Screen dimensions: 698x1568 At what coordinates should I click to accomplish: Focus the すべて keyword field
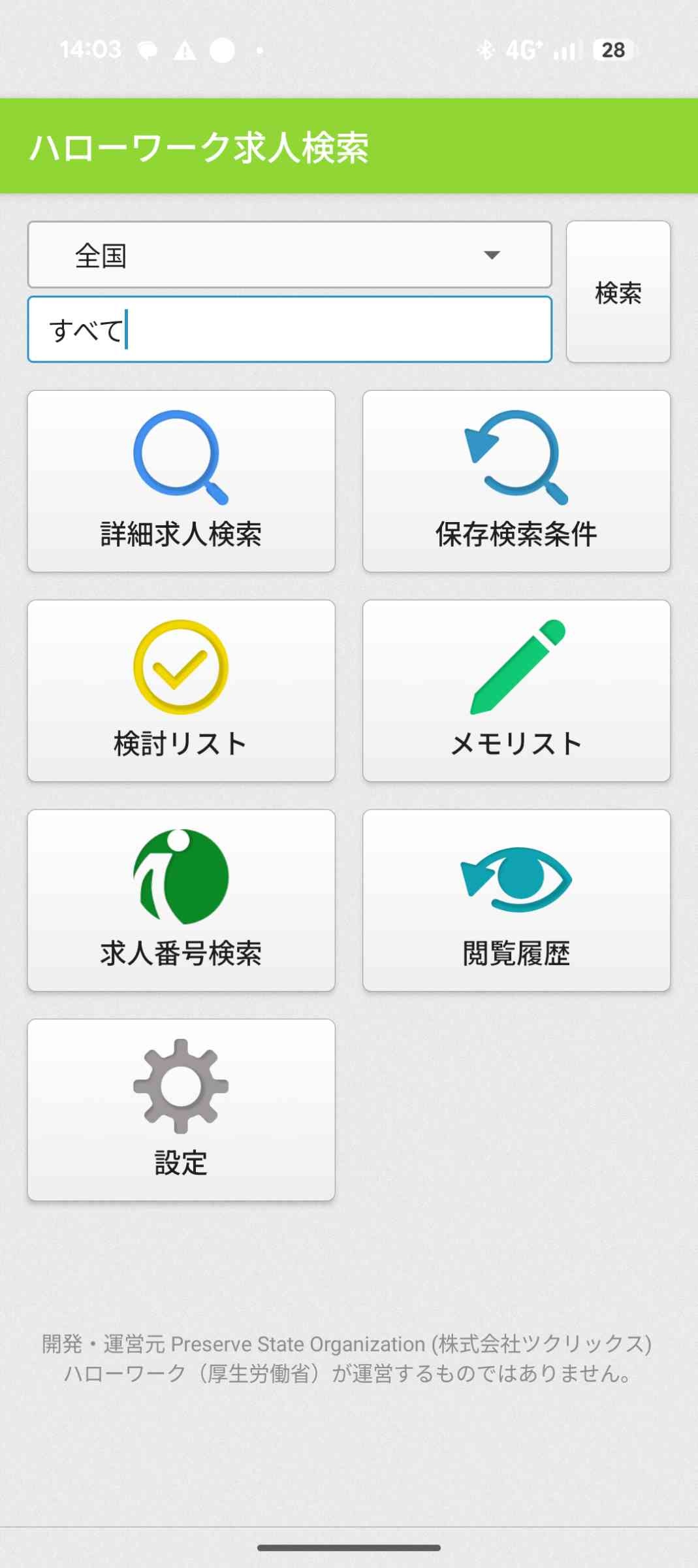[289, 329]
